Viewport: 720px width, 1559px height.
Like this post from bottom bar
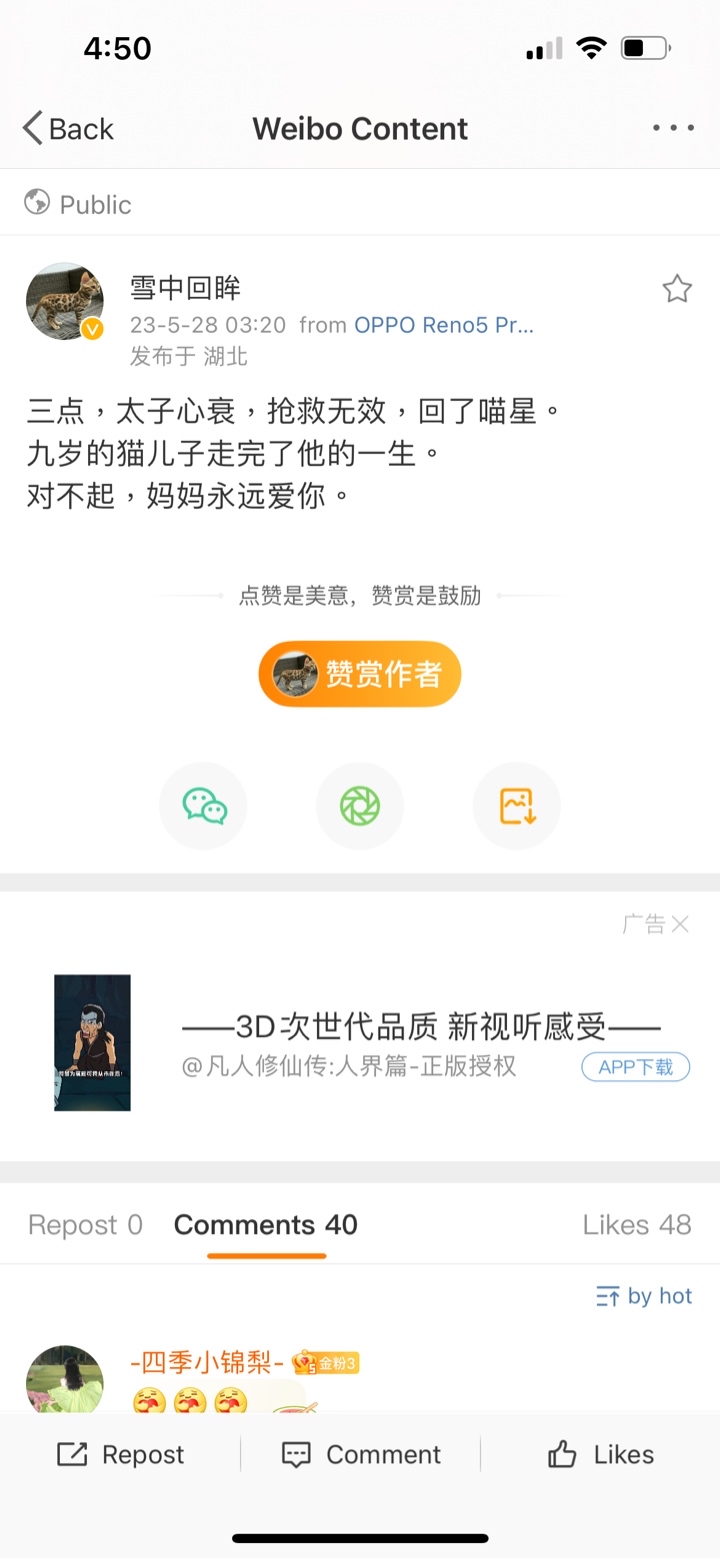coord(601,1455)
